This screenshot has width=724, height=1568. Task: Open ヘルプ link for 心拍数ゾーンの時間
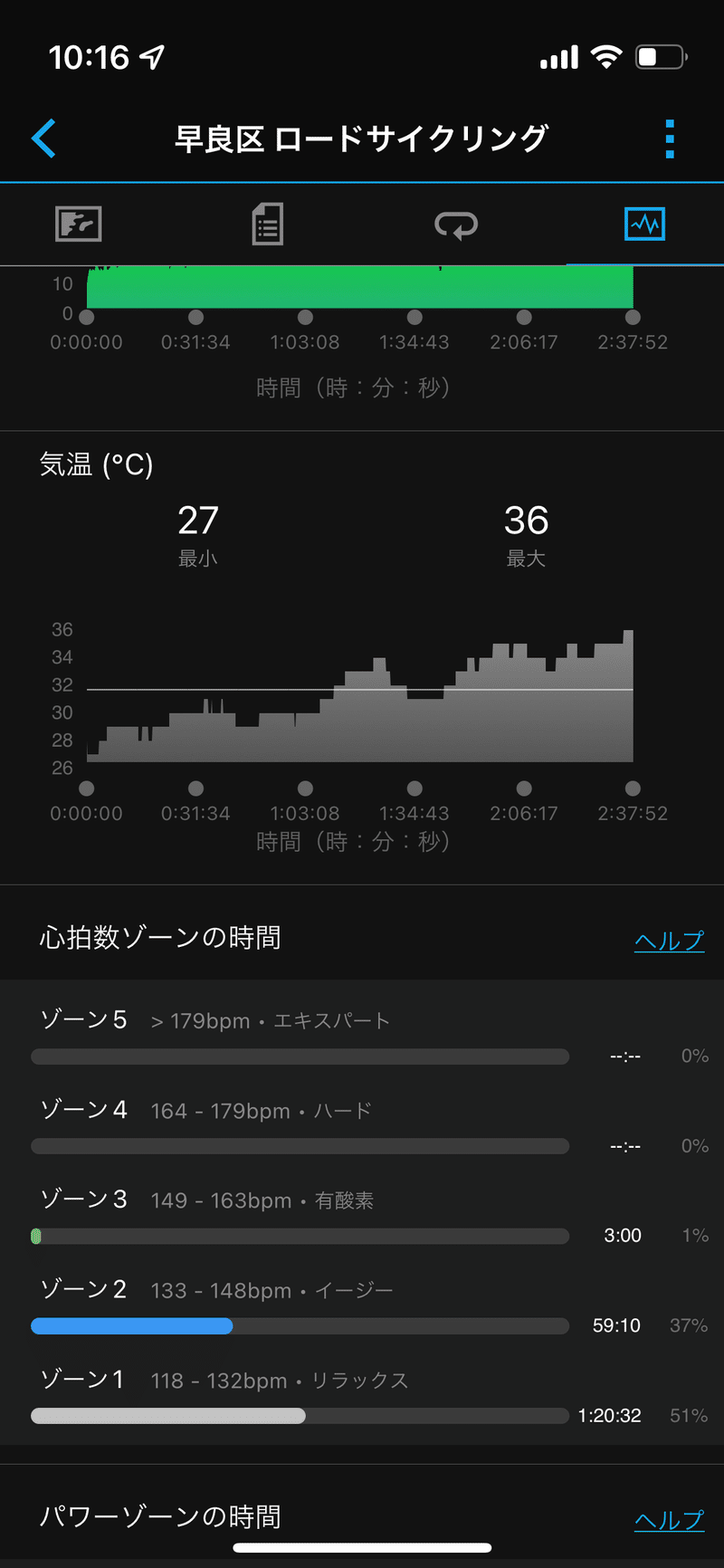669,940
